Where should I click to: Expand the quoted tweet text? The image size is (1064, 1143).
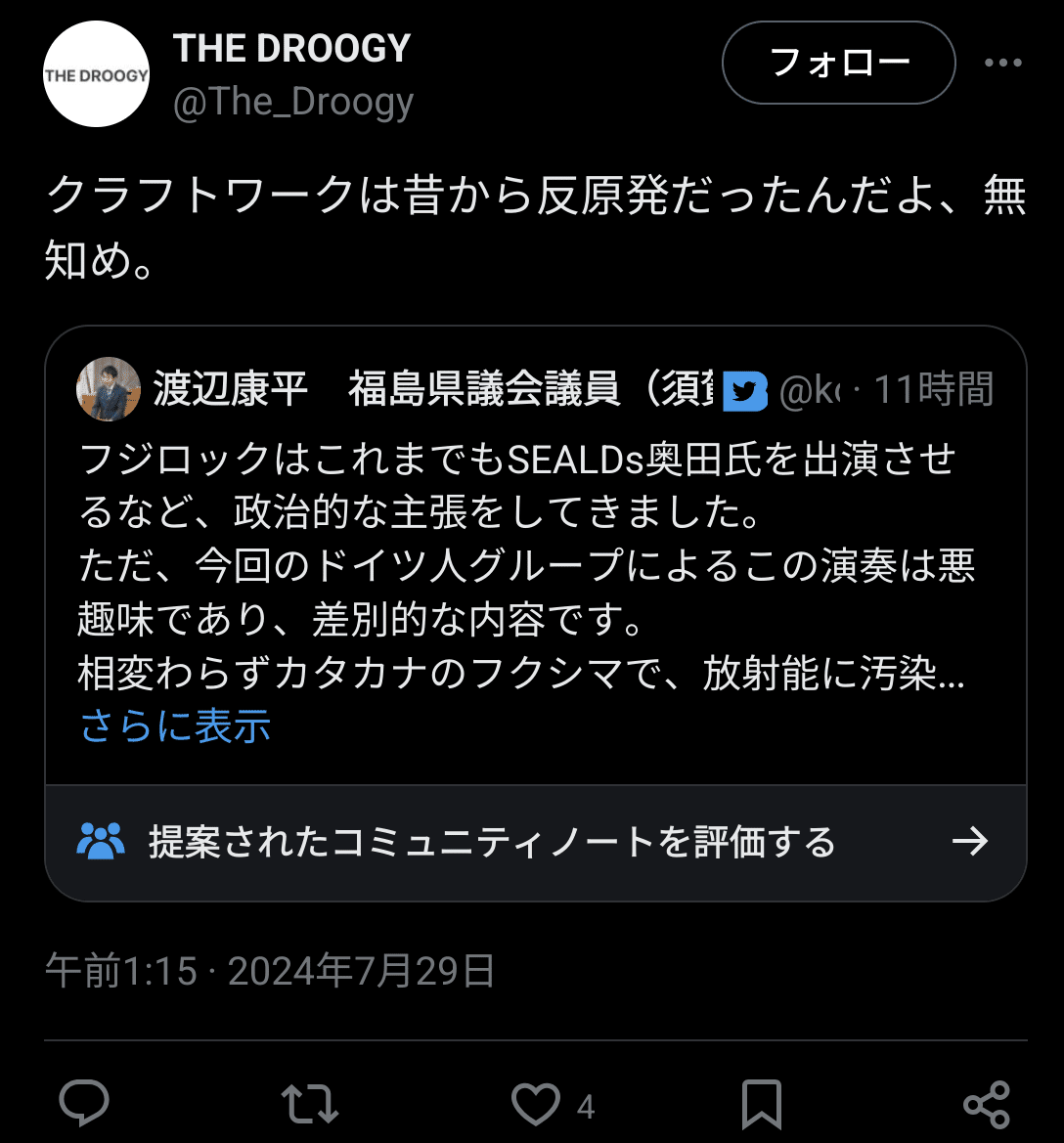pos(173,726)
